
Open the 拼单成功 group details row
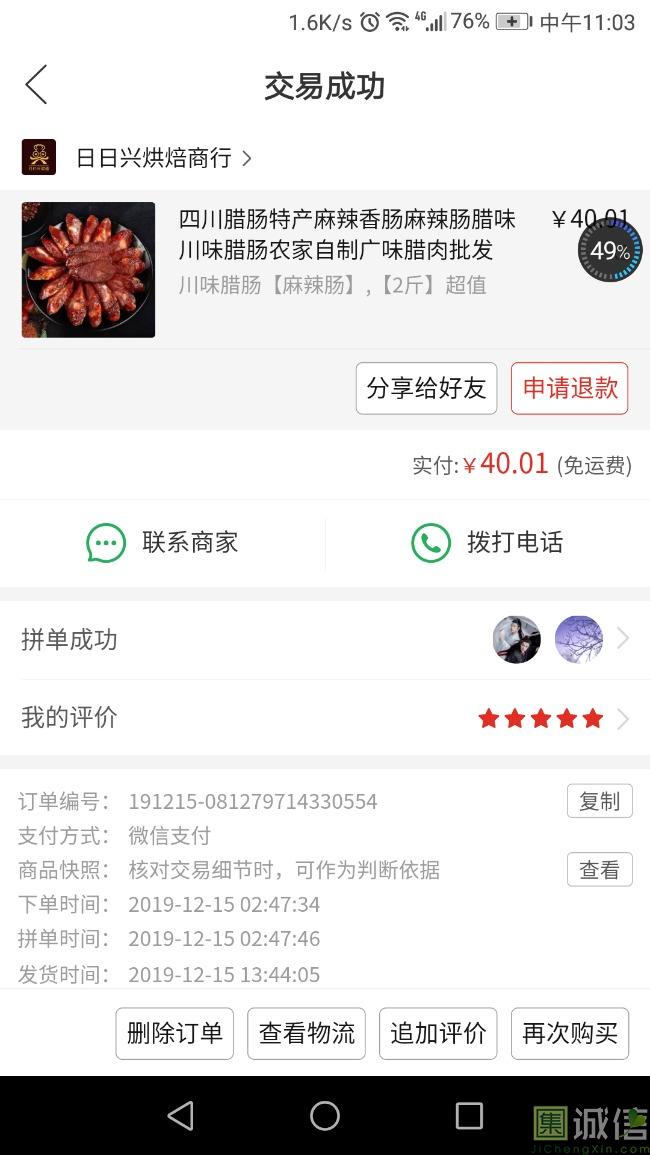(325, 640)
